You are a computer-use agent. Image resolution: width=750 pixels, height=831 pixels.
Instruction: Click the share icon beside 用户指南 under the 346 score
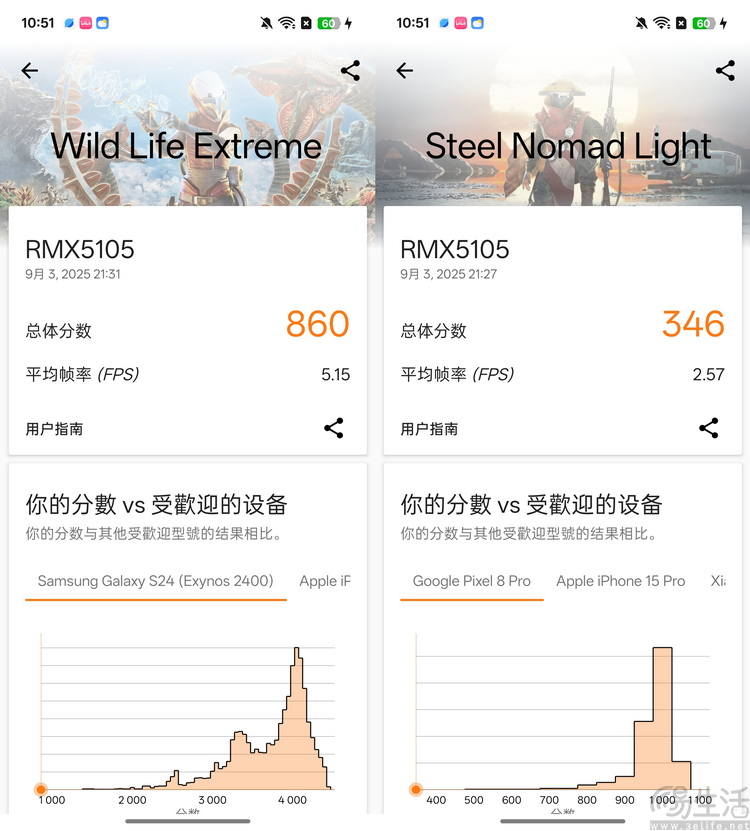709,428
